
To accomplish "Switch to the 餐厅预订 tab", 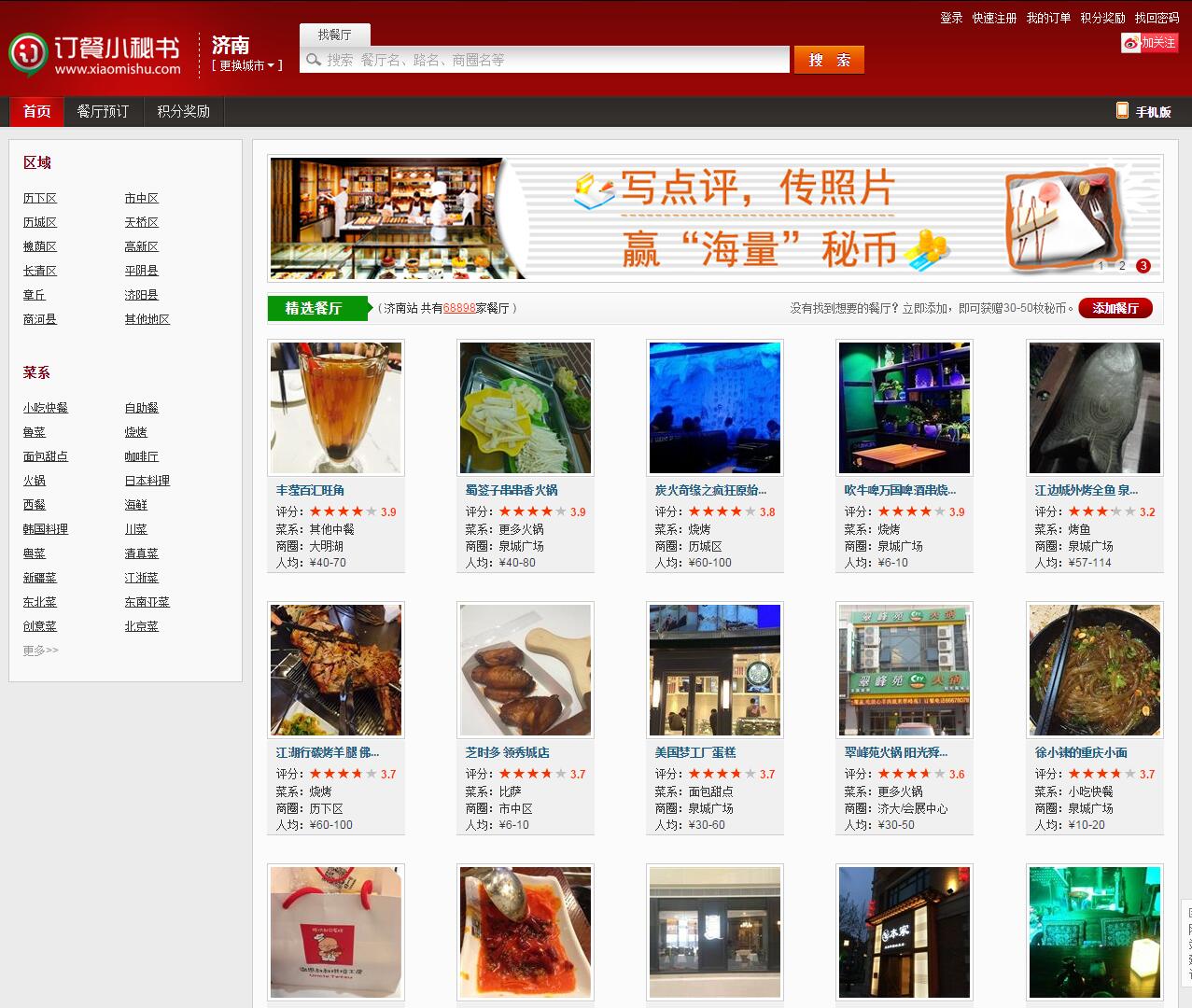I will 103,111.
